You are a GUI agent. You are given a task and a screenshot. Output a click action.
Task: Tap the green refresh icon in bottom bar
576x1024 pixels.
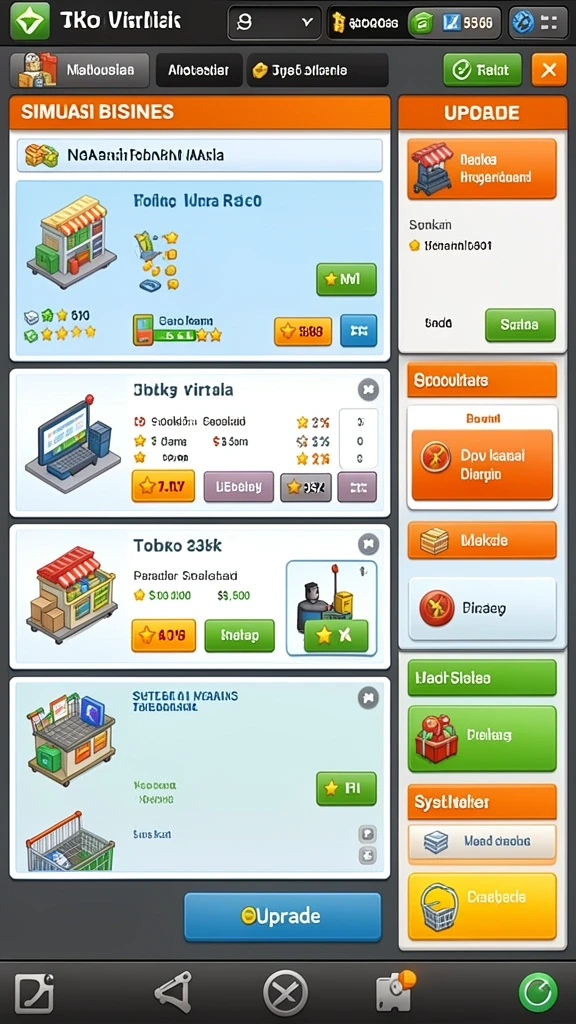click(538, 993)
